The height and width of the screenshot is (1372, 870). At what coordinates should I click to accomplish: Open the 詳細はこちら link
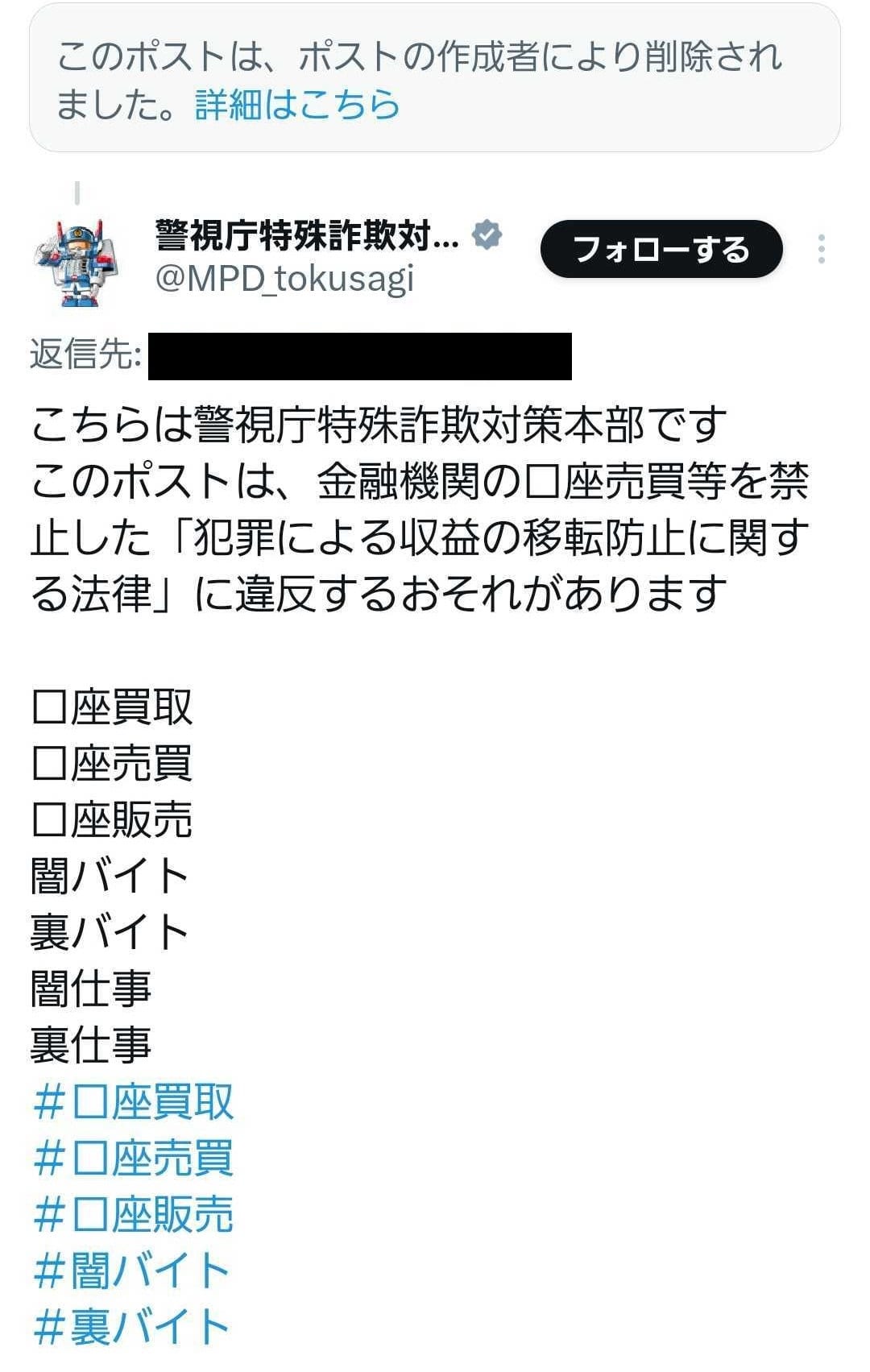pyautogui.click(x=297, y=105)
